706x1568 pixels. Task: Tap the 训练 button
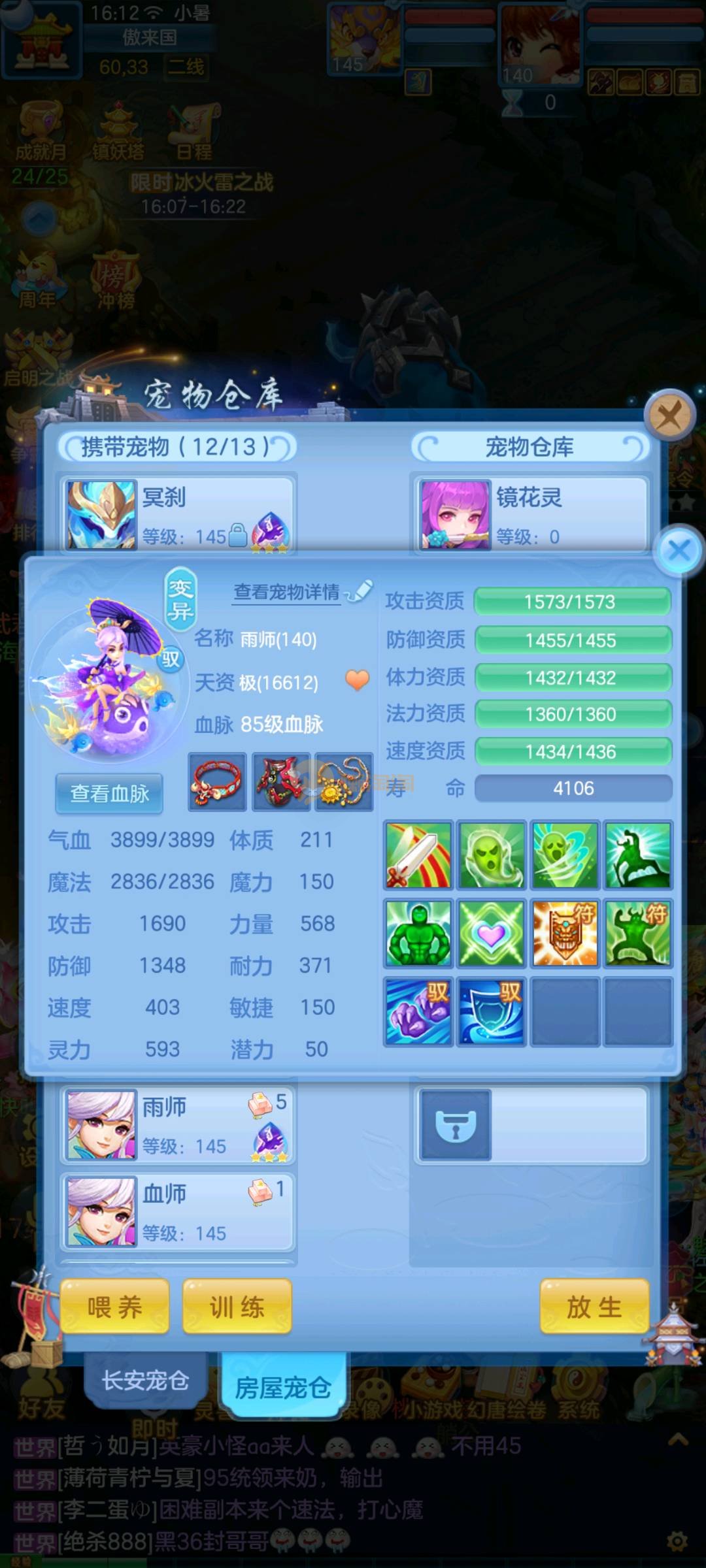click(x=237, y=1307)
